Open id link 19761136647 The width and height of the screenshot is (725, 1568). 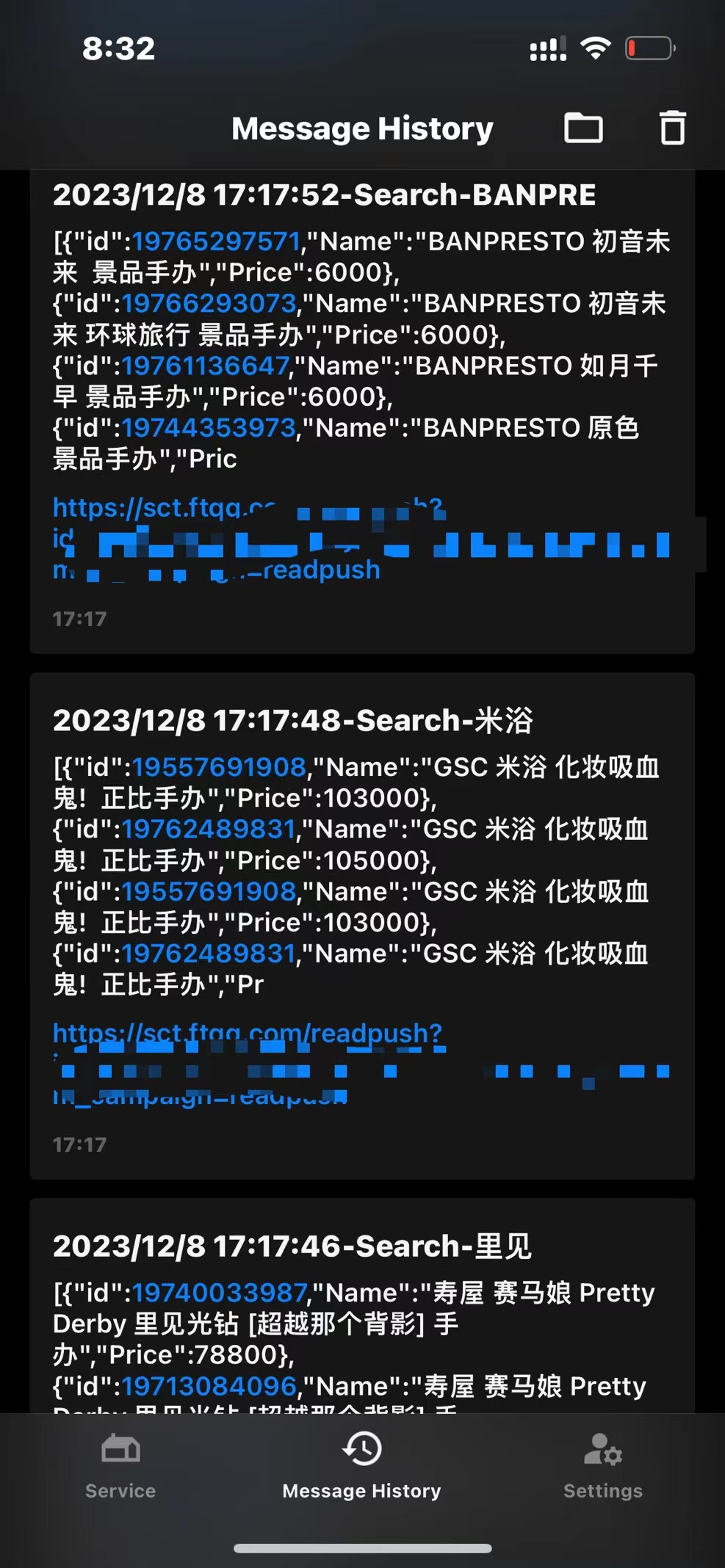tap(206, 366)
